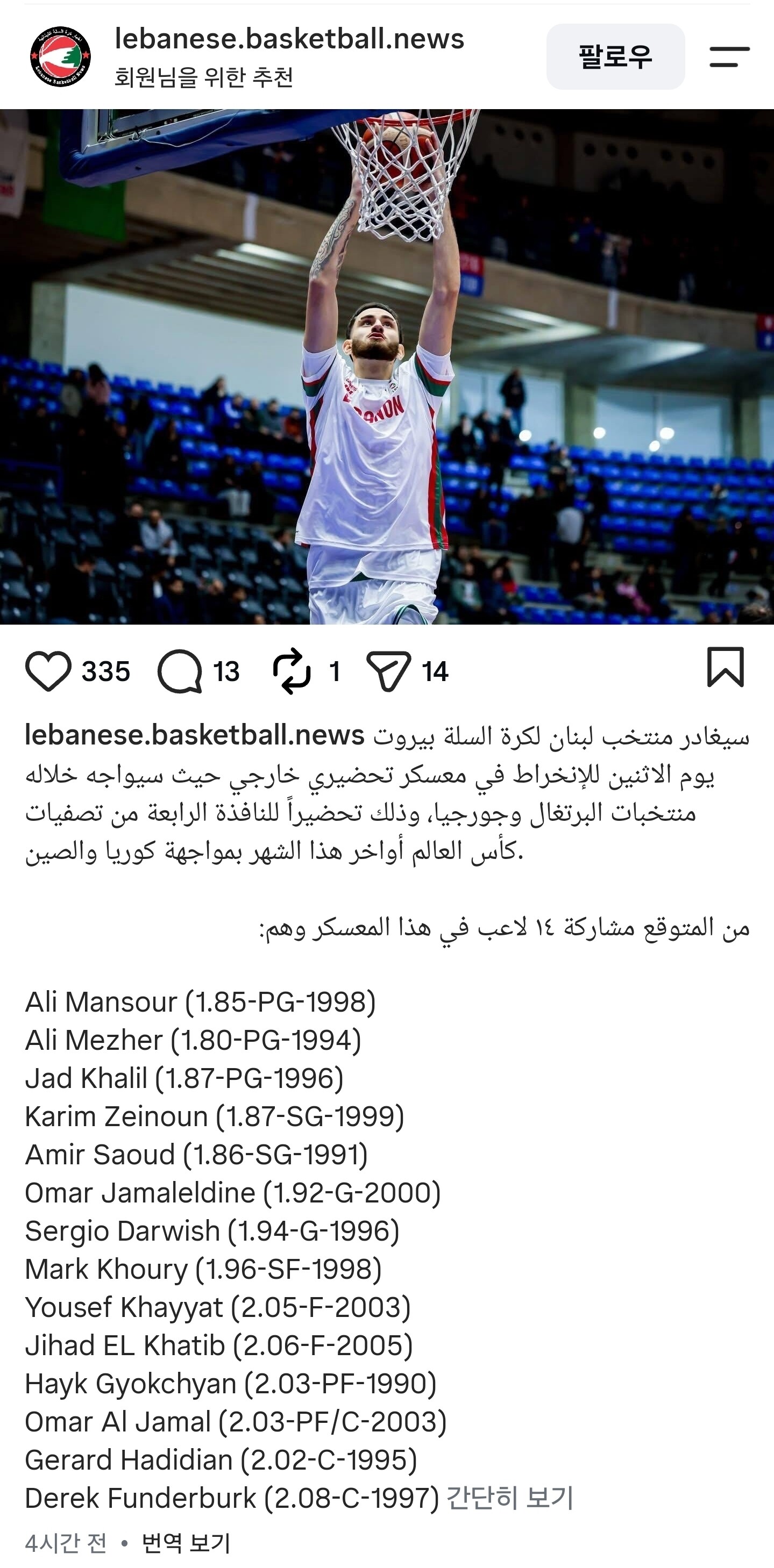Open the lebanese.basketball.news profile picture
The height and width of the screenshot is (1568, 774).
(x=60, y=56)
